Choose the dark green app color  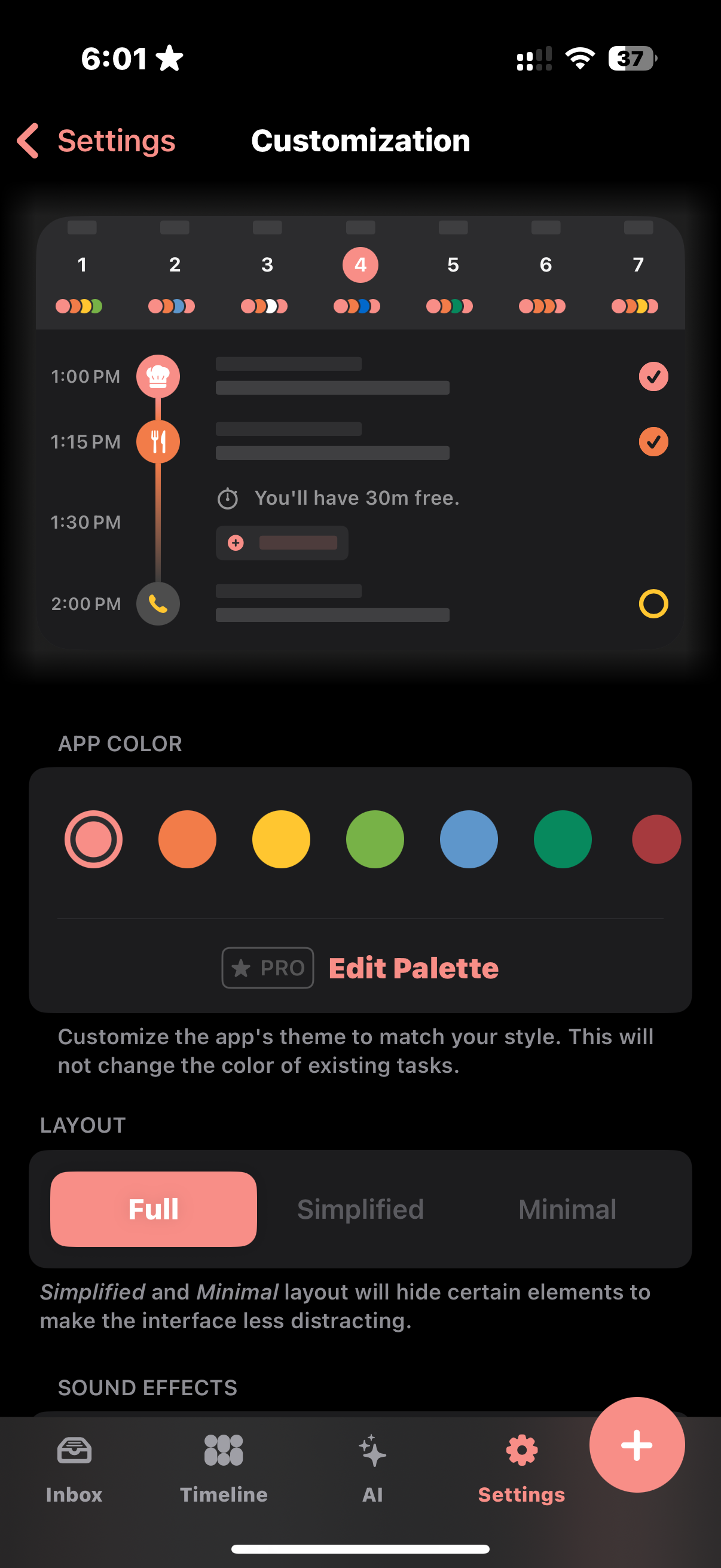point(562,840)
